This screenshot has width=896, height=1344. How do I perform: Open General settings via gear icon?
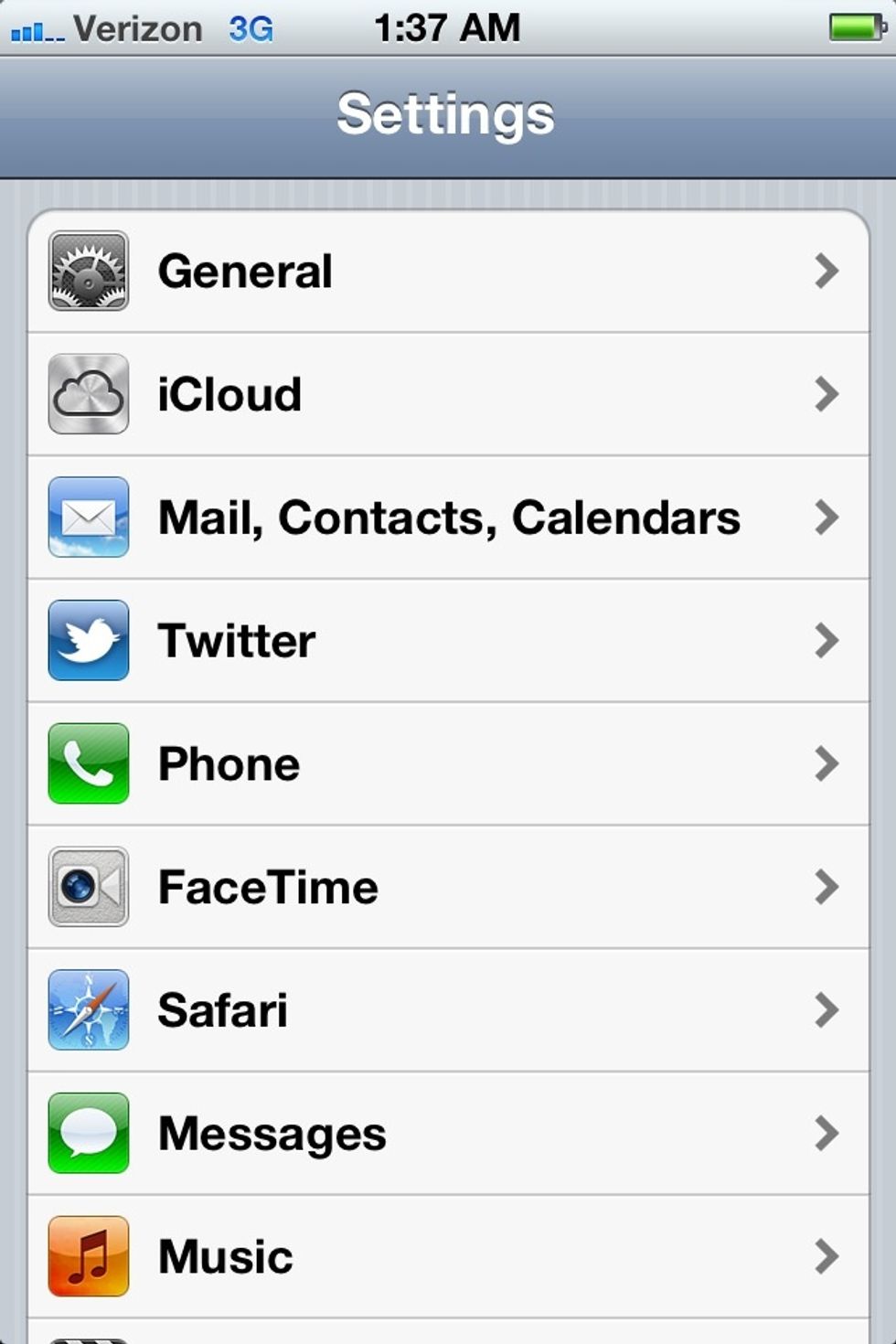point(88,270)
